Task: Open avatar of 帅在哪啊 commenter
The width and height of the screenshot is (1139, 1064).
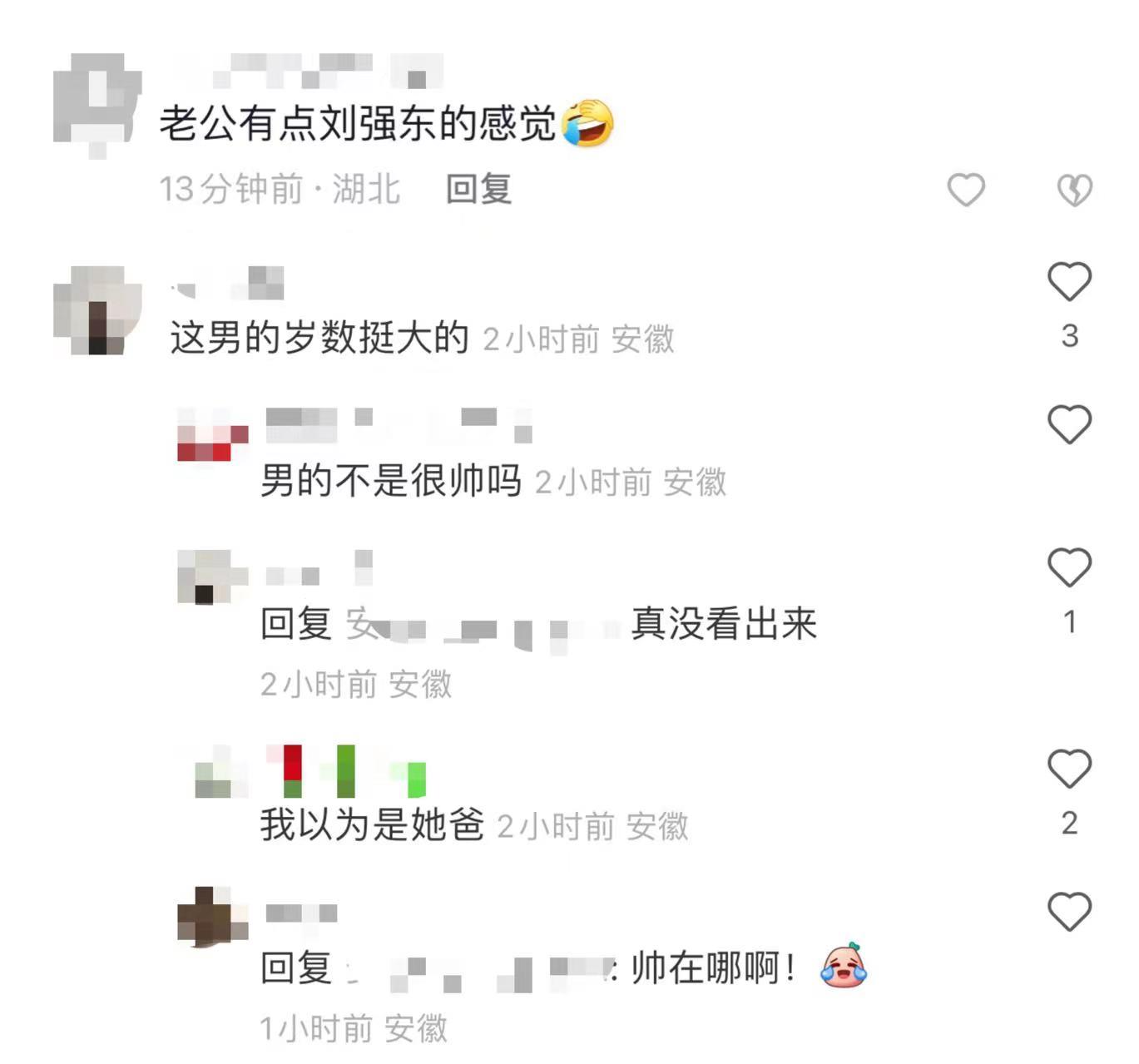Action: pos(211,917)
